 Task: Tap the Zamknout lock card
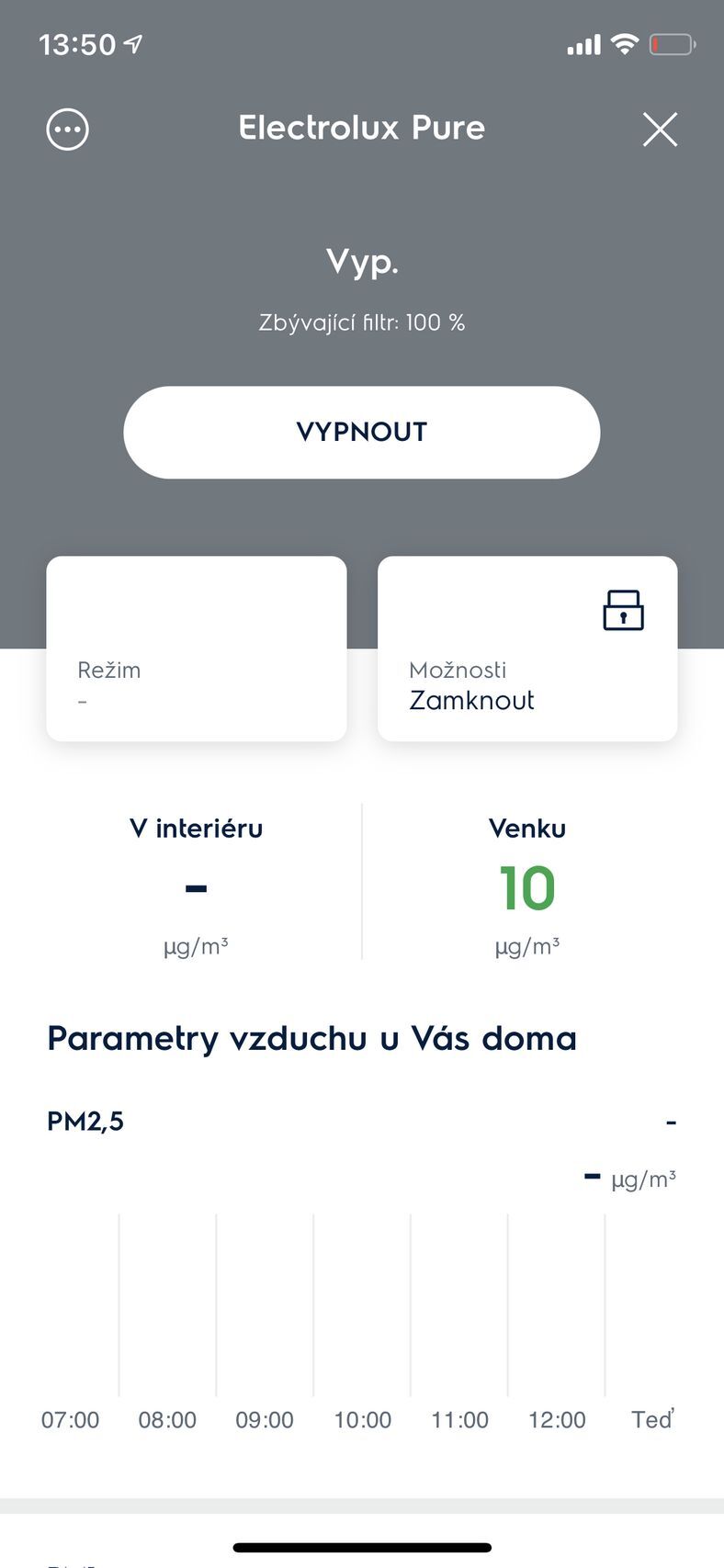click(527, 649)
